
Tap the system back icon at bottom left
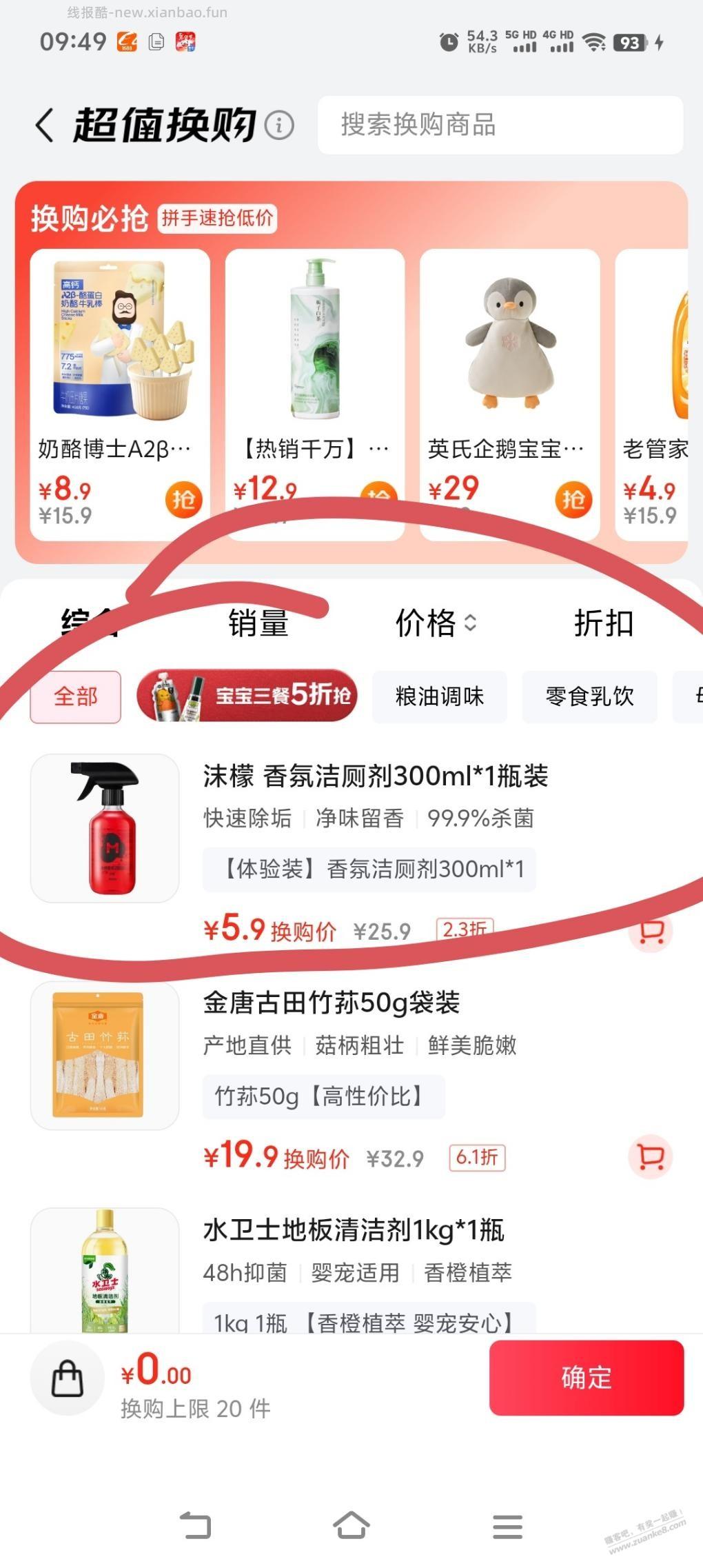point(196,1526)
